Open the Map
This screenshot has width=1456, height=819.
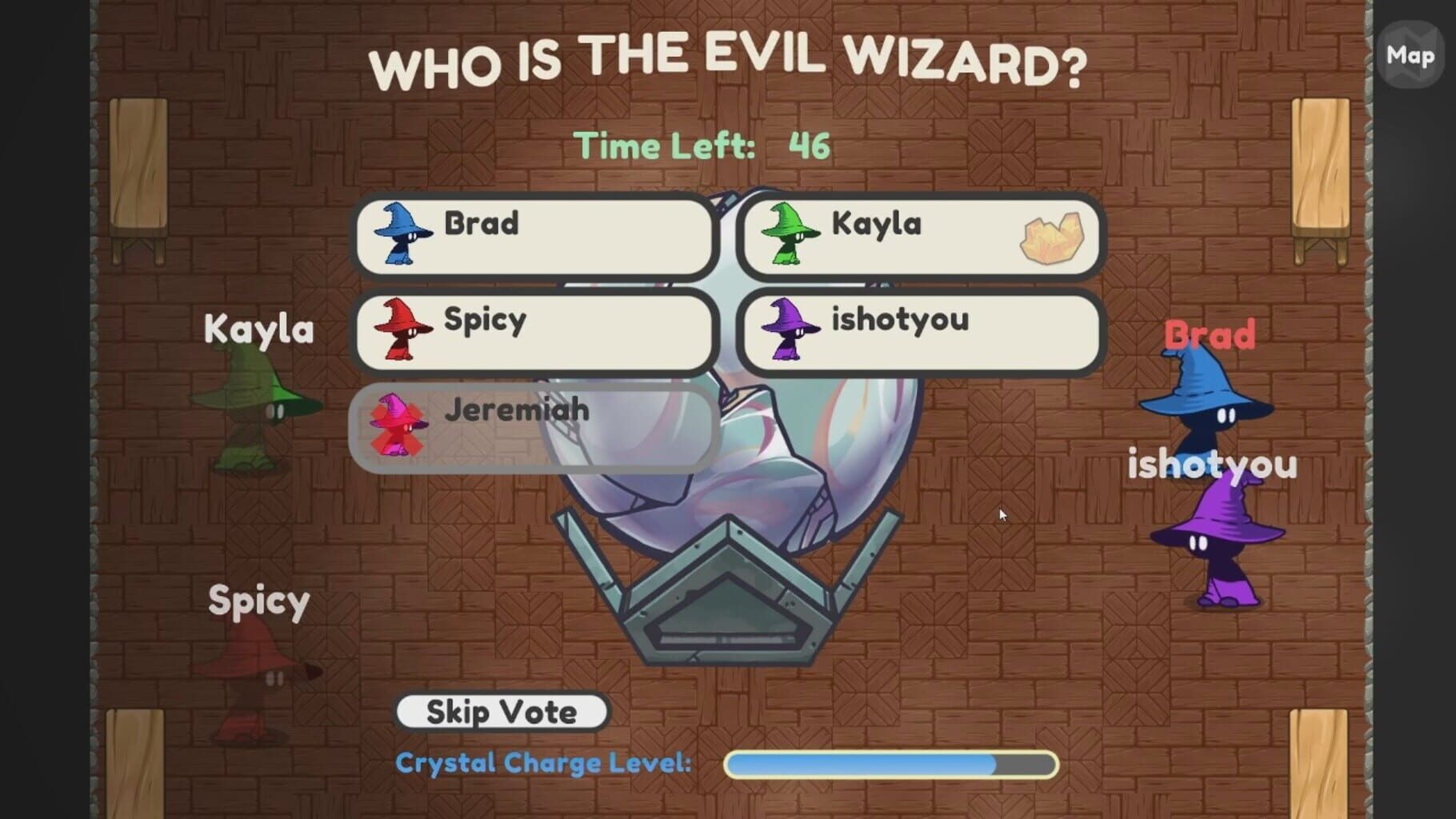1410,55
